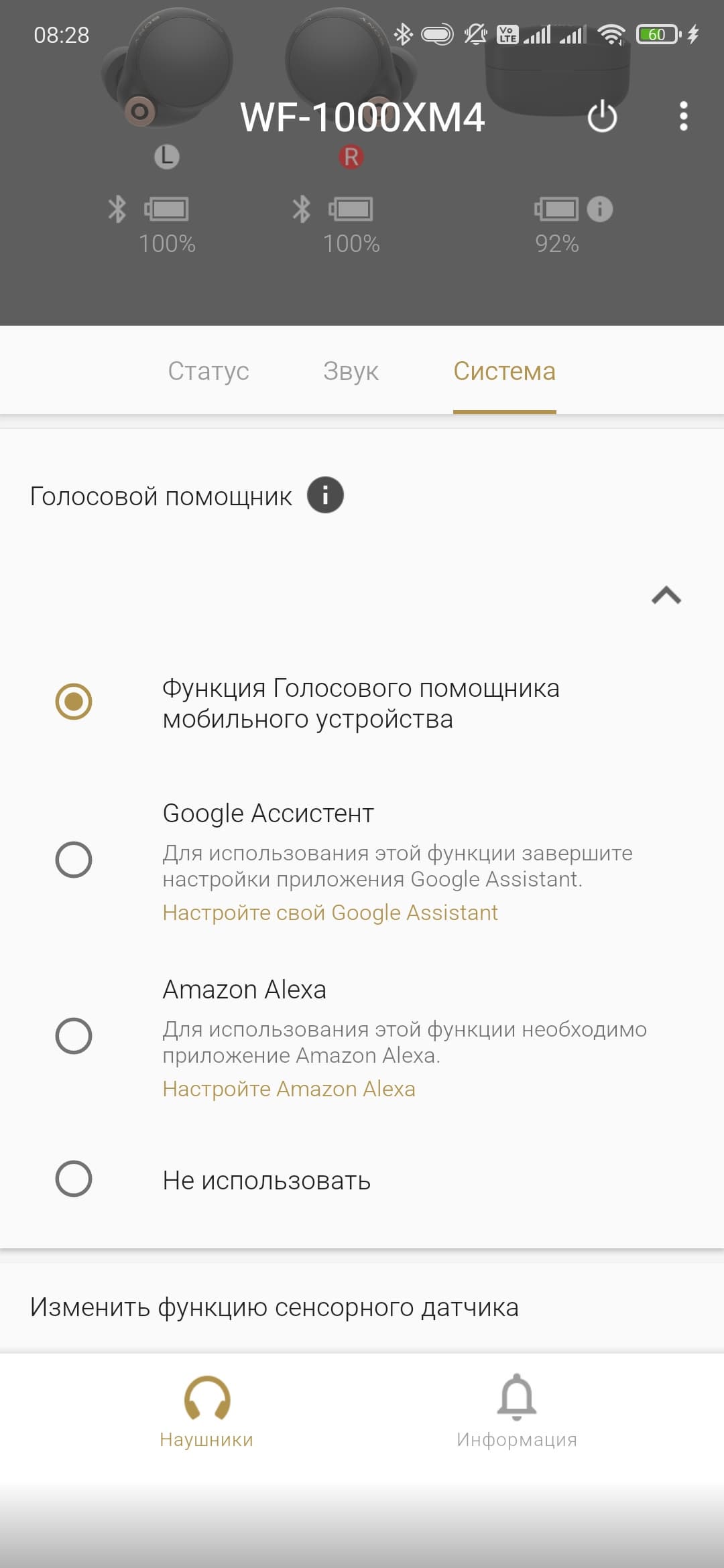This screenshot has width=724, height=1568.
Task: Select the Amazon Alexa option
Action: pos(74,1036)
